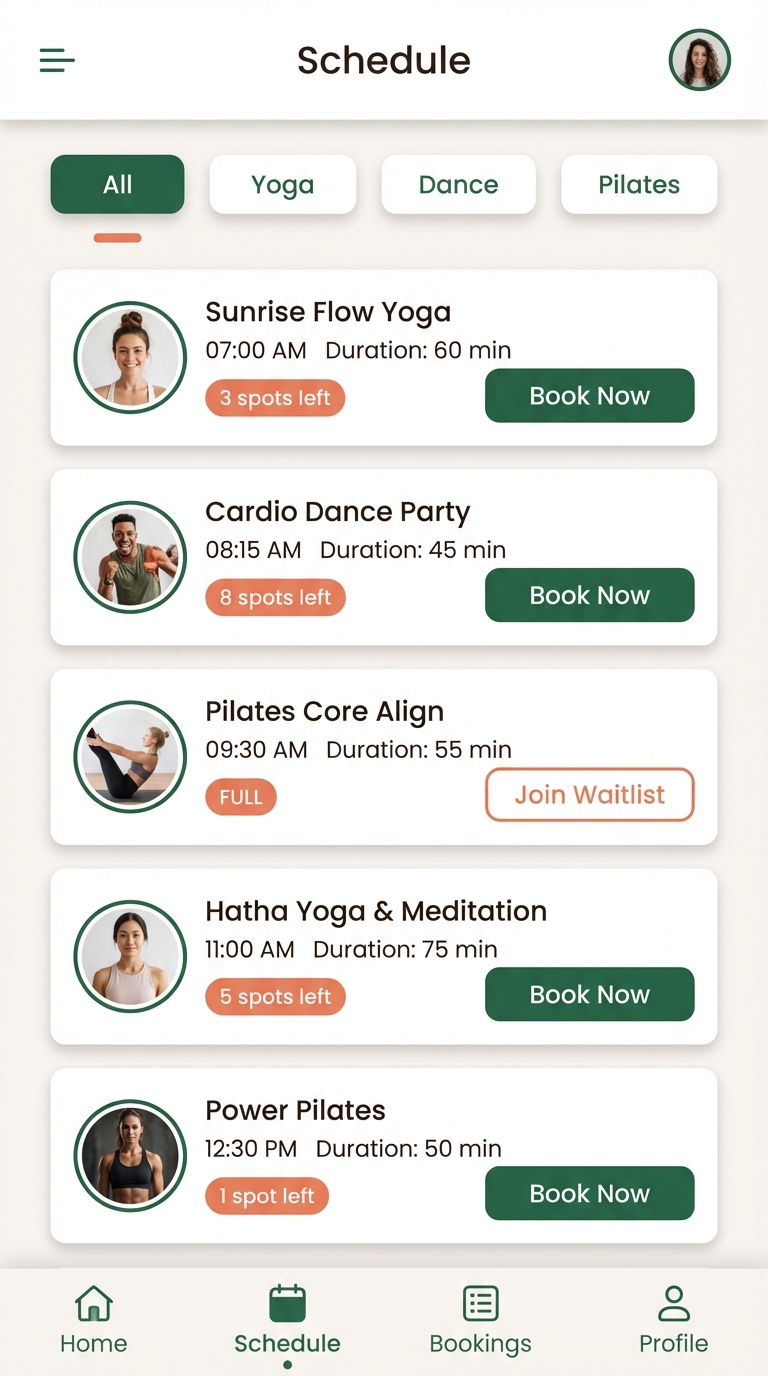This screenshot has height=1376, width=768.
Task: View Cardio Dance Party class card
Action: click(337, 512)
